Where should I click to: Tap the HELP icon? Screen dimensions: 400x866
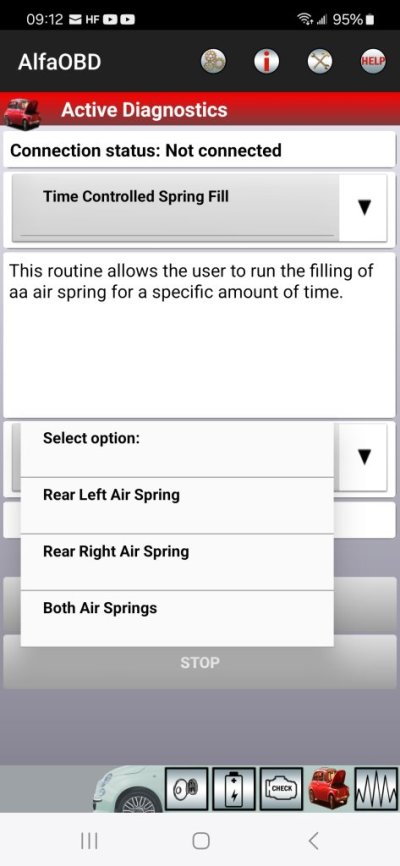[373, 61]
